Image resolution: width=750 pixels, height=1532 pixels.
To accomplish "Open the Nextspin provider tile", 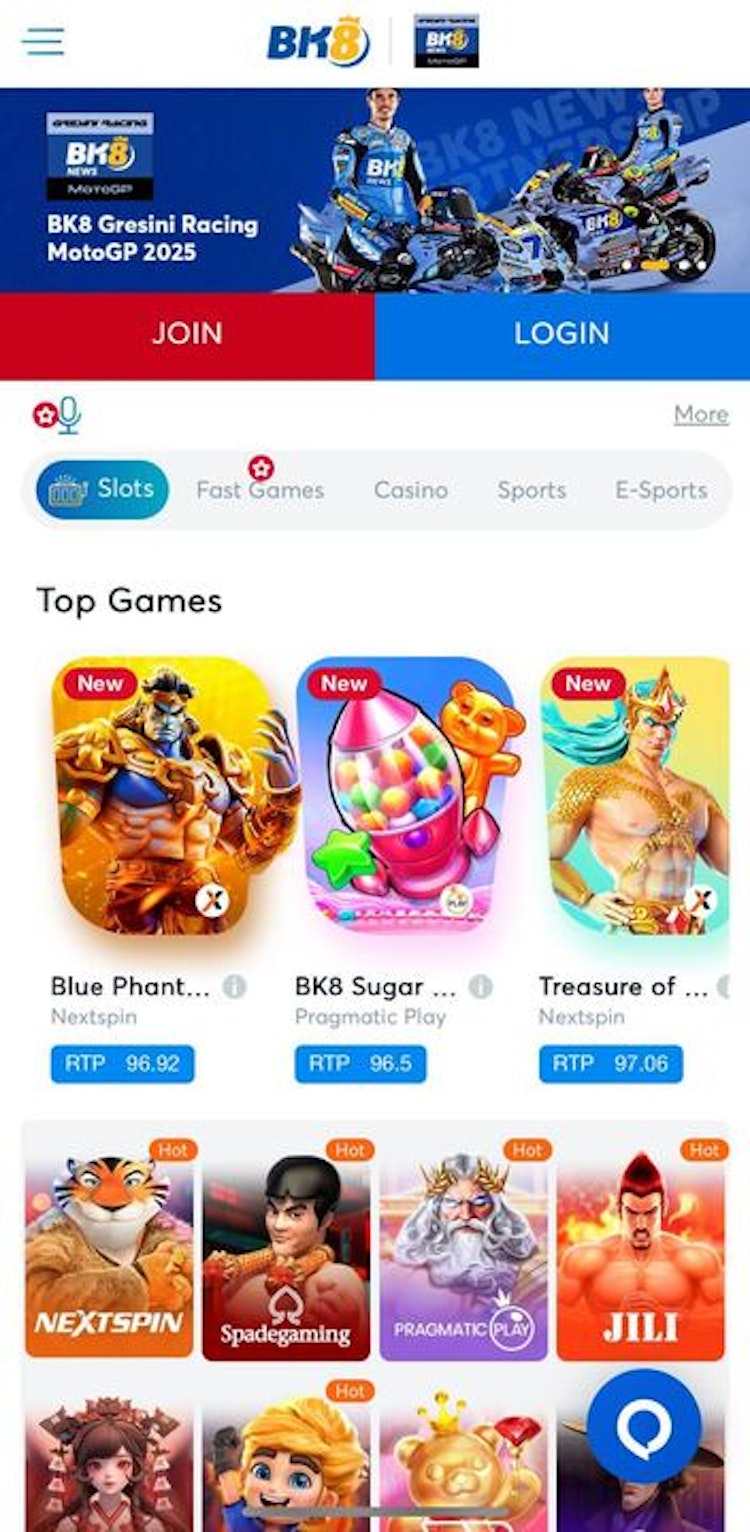I will click(110, 1253).
